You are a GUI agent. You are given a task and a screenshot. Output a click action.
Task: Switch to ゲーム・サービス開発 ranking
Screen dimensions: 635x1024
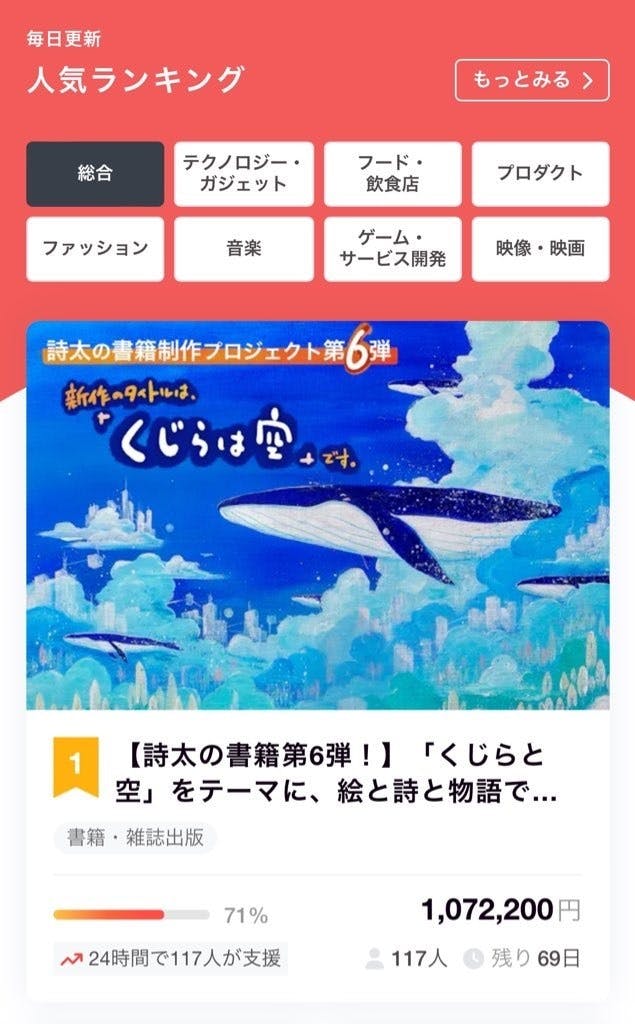(x=392, y=249)
